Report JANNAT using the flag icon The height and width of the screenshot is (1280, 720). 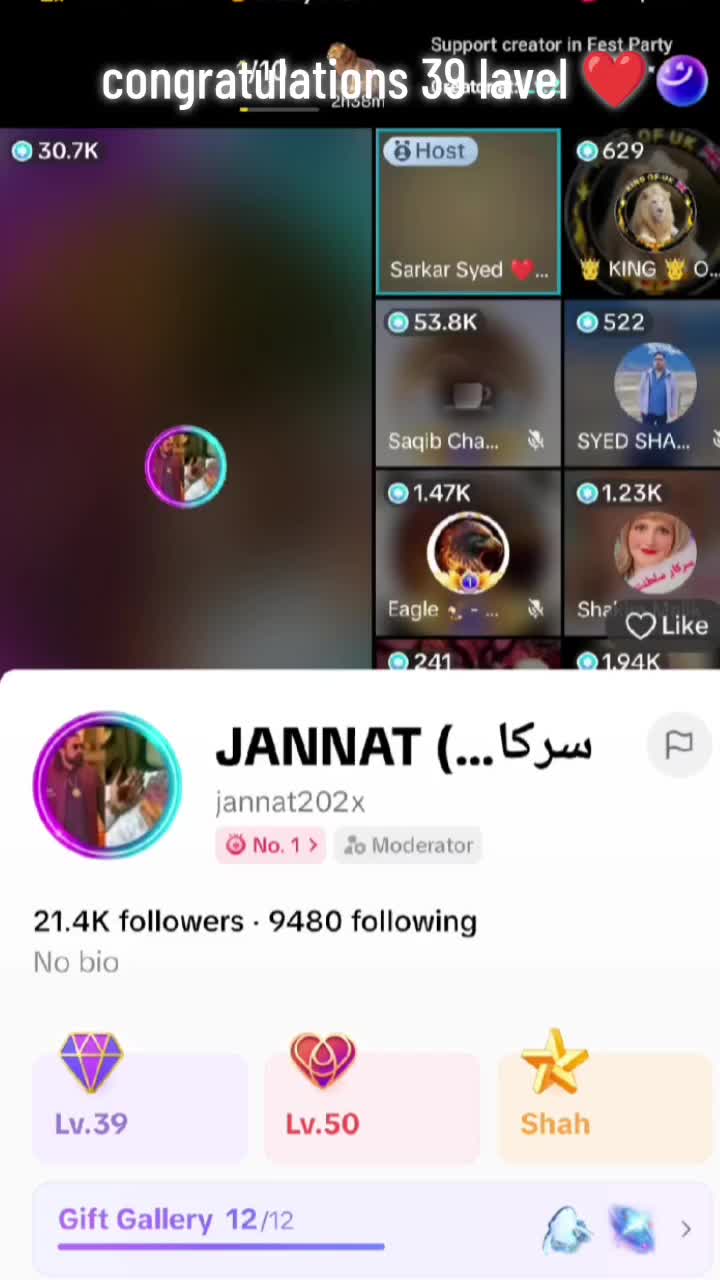pyautogui.click(x=679, y=744)
